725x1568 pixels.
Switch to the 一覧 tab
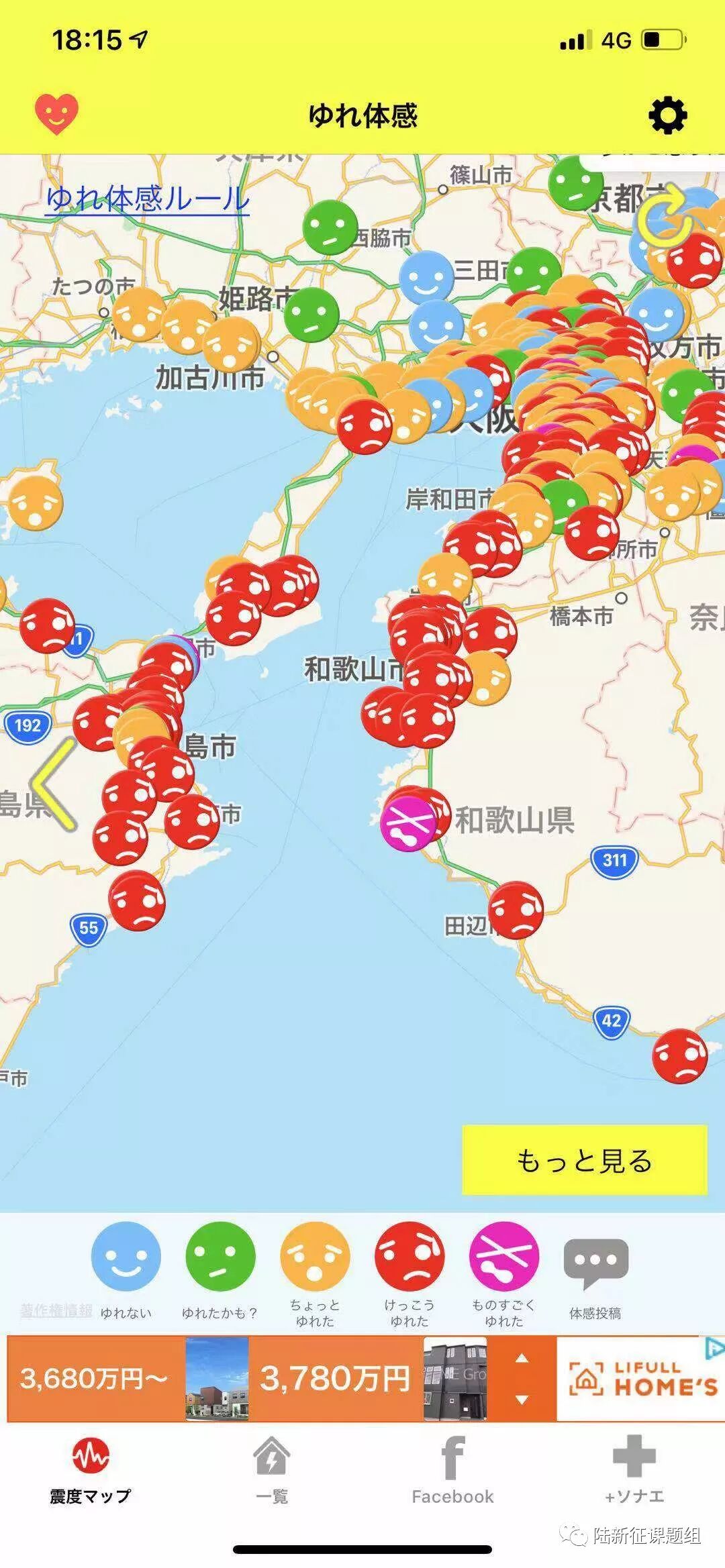[272, 1467]
